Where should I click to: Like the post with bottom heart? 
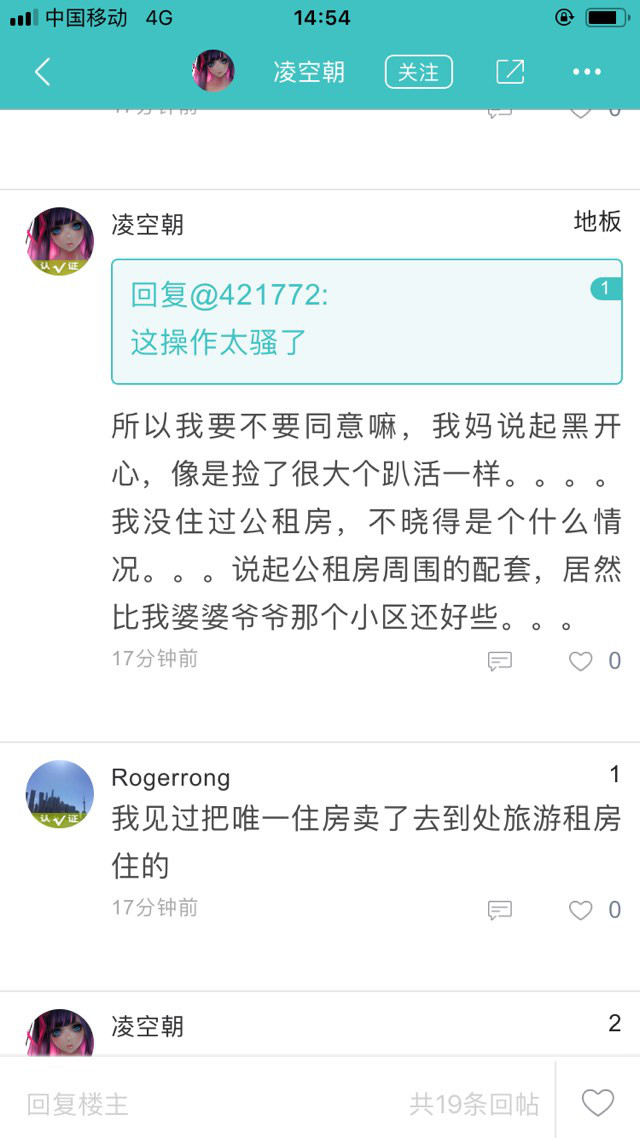pyautogui.click(x=598, y=1103)
